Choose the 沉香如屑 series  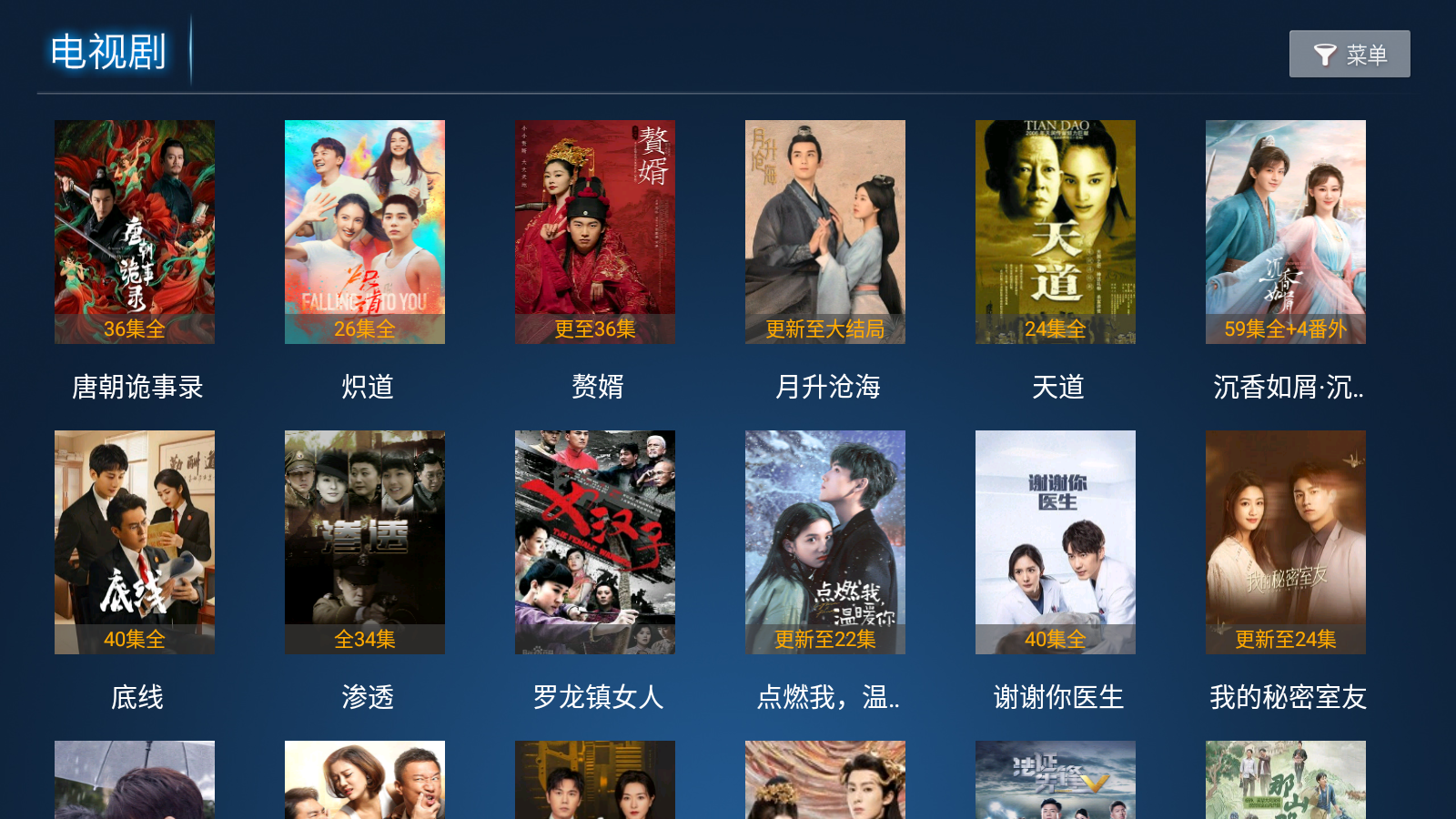[x=1286, y=232]
